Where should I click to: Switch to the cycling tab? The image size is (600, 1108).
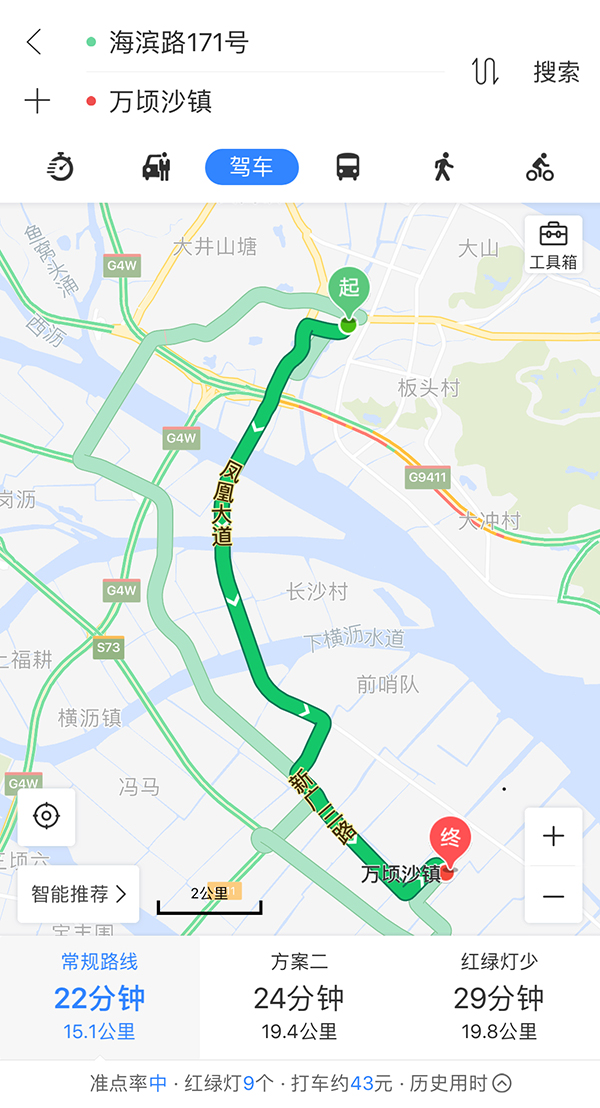click(x=540, y=167)
